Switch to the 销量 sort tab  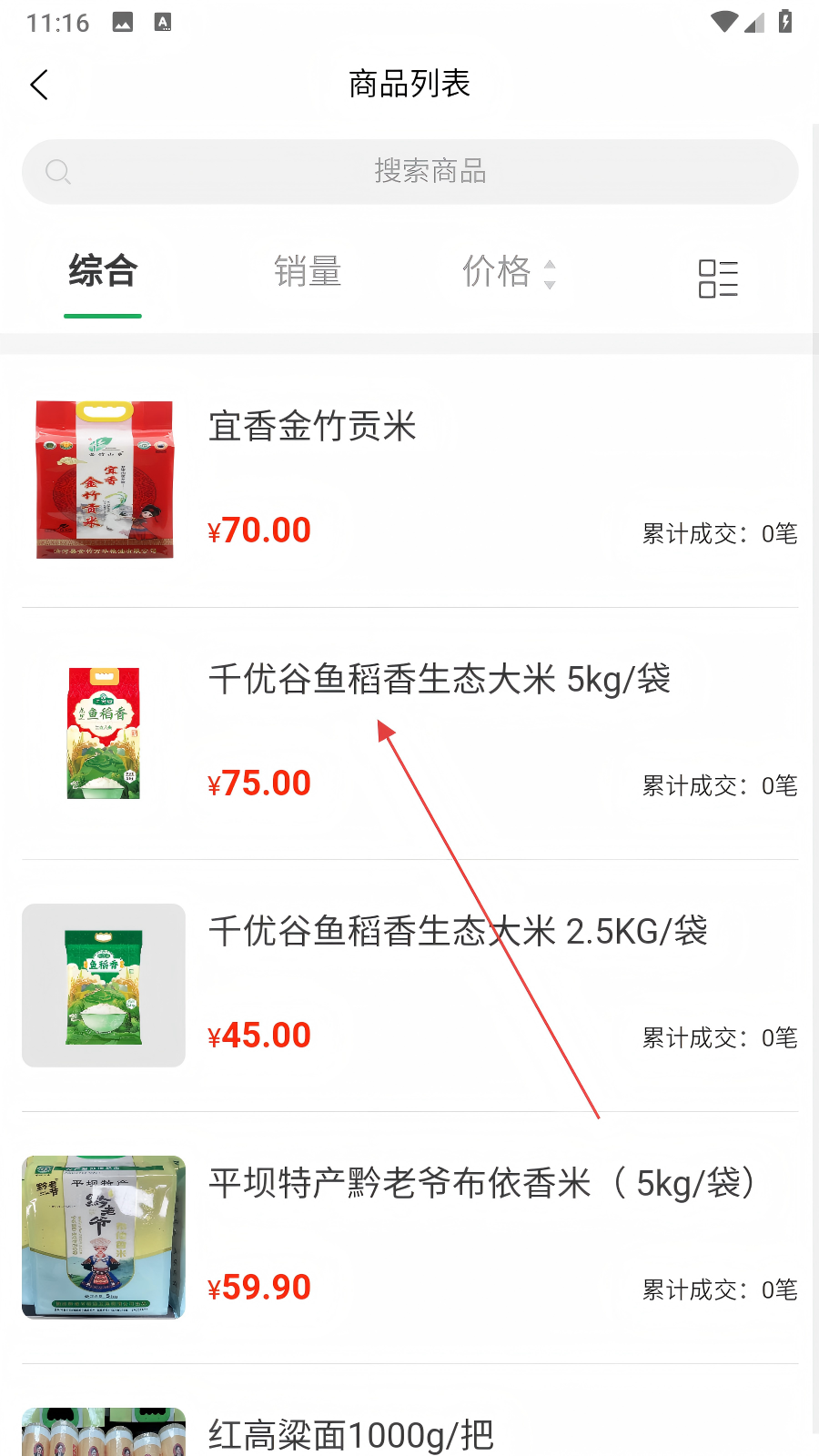pyautogui.click(x=308, y=271)
